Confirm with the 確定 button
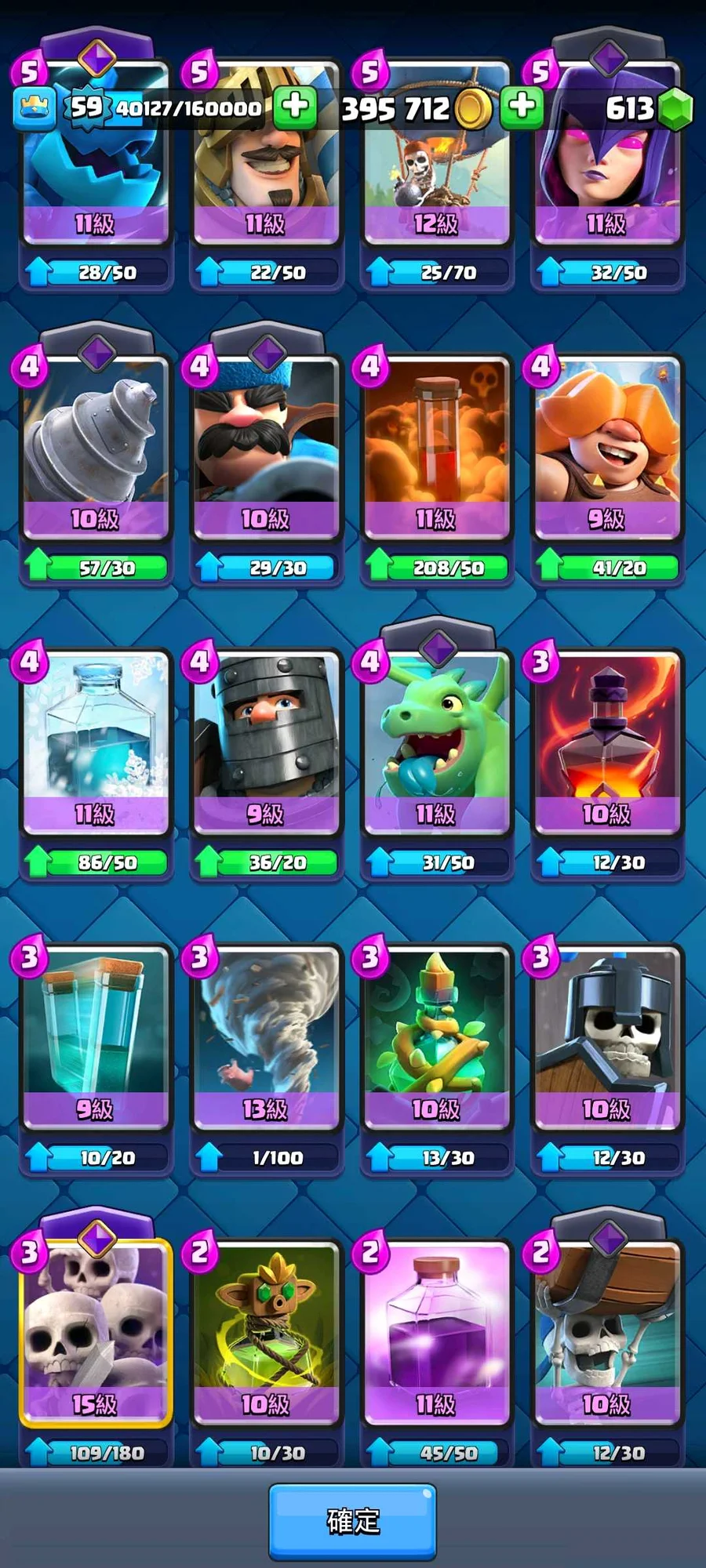The height and width of the screenshot is (1568, 706). [x=352, y=1521]
